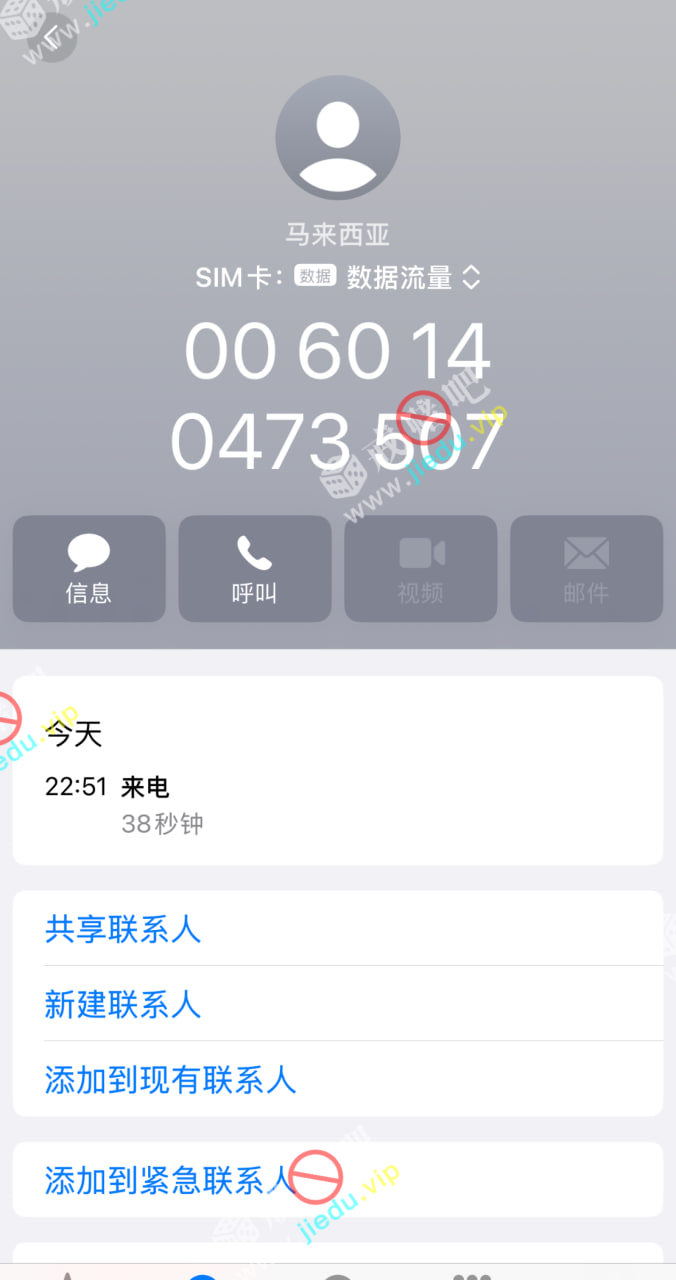The image size is (676, 1280).
Task: Call this number with 呼叫 button
Action: (255, 569)
